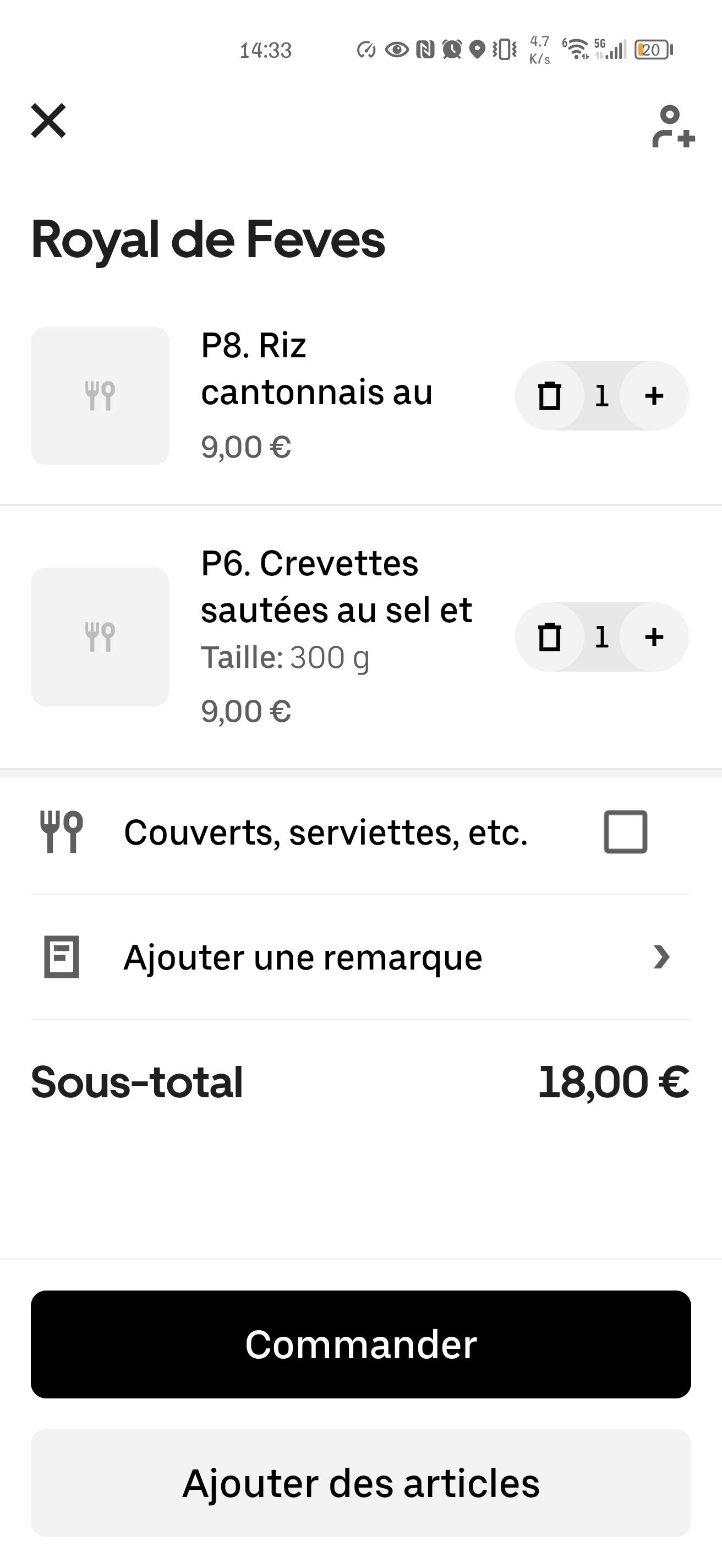This screenshot has height=1568, width=722.
Task: Open the add person to order icon
Action: [672, 127]
